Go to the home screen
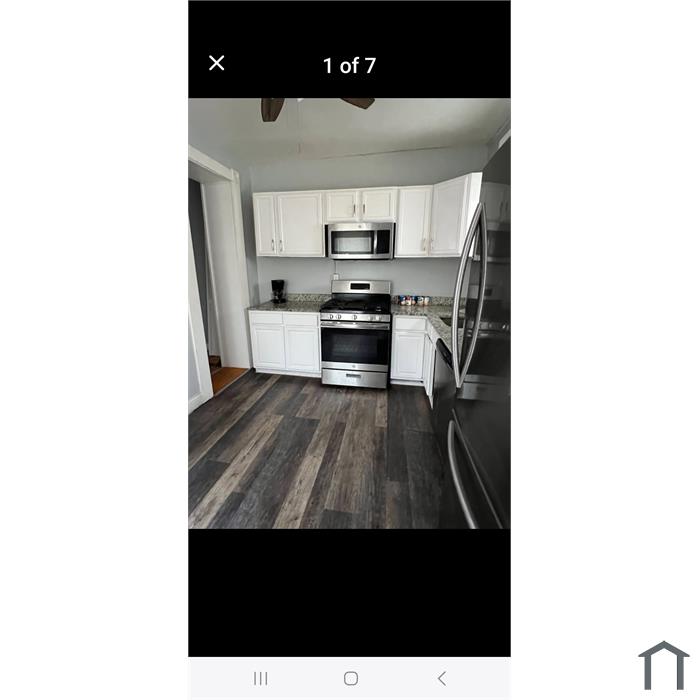The width and height of the screenshot is (700, 700). coord(350,678)
